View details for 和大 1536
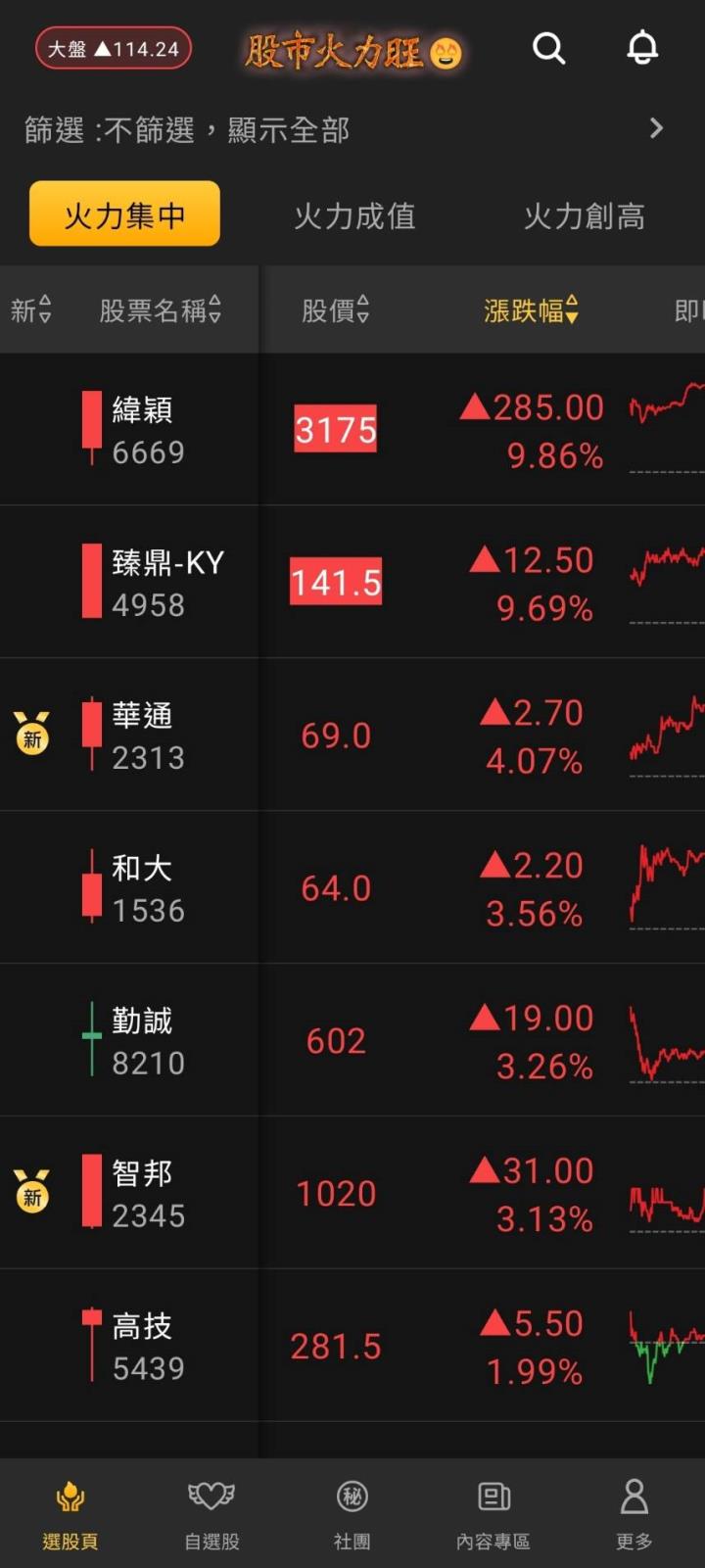Image resolution: width=705 pixels, height=1568 pixels. pyautogui.click(x=147, y=888)
